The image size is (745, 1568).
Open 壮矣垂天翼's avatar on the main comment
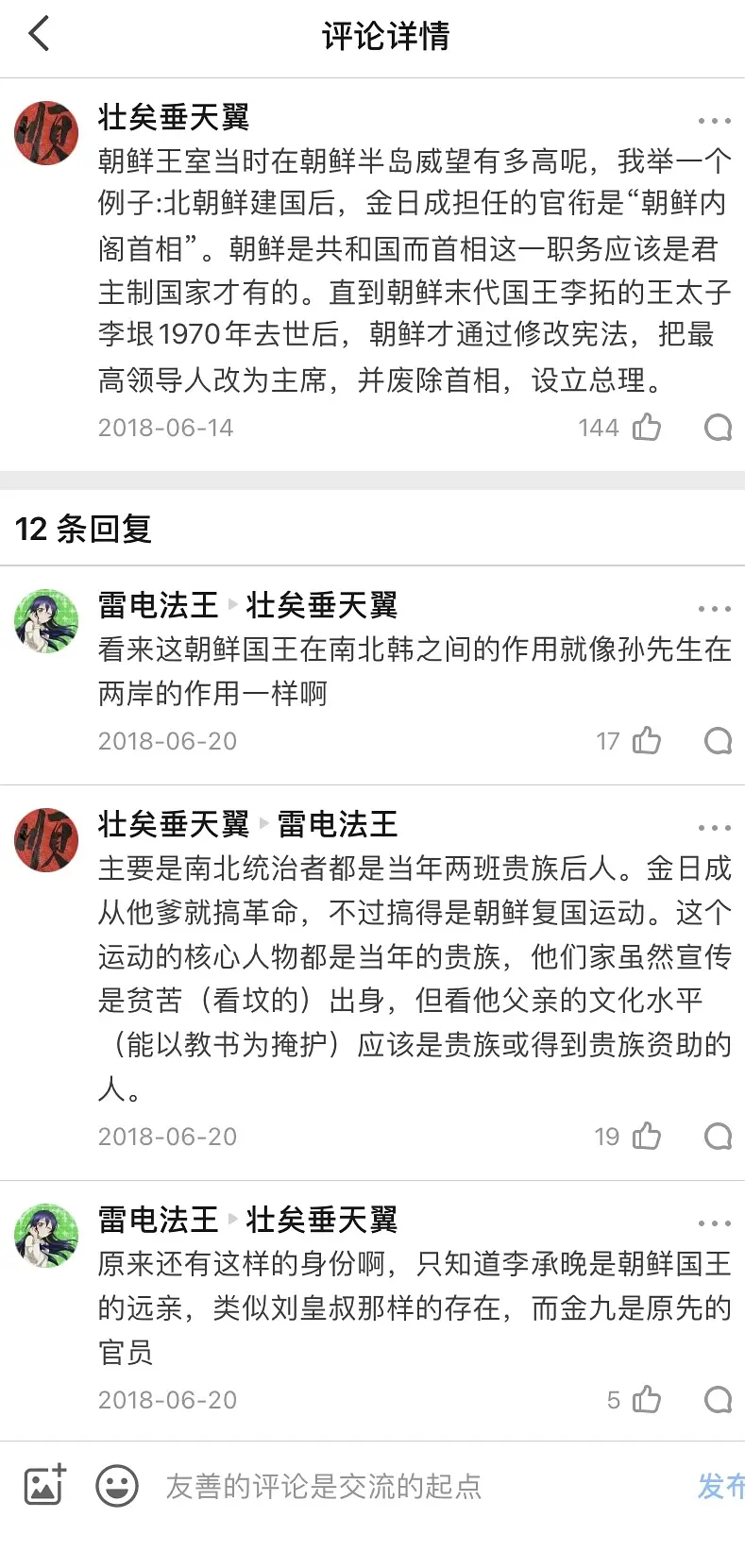click(x=46, y=133)
